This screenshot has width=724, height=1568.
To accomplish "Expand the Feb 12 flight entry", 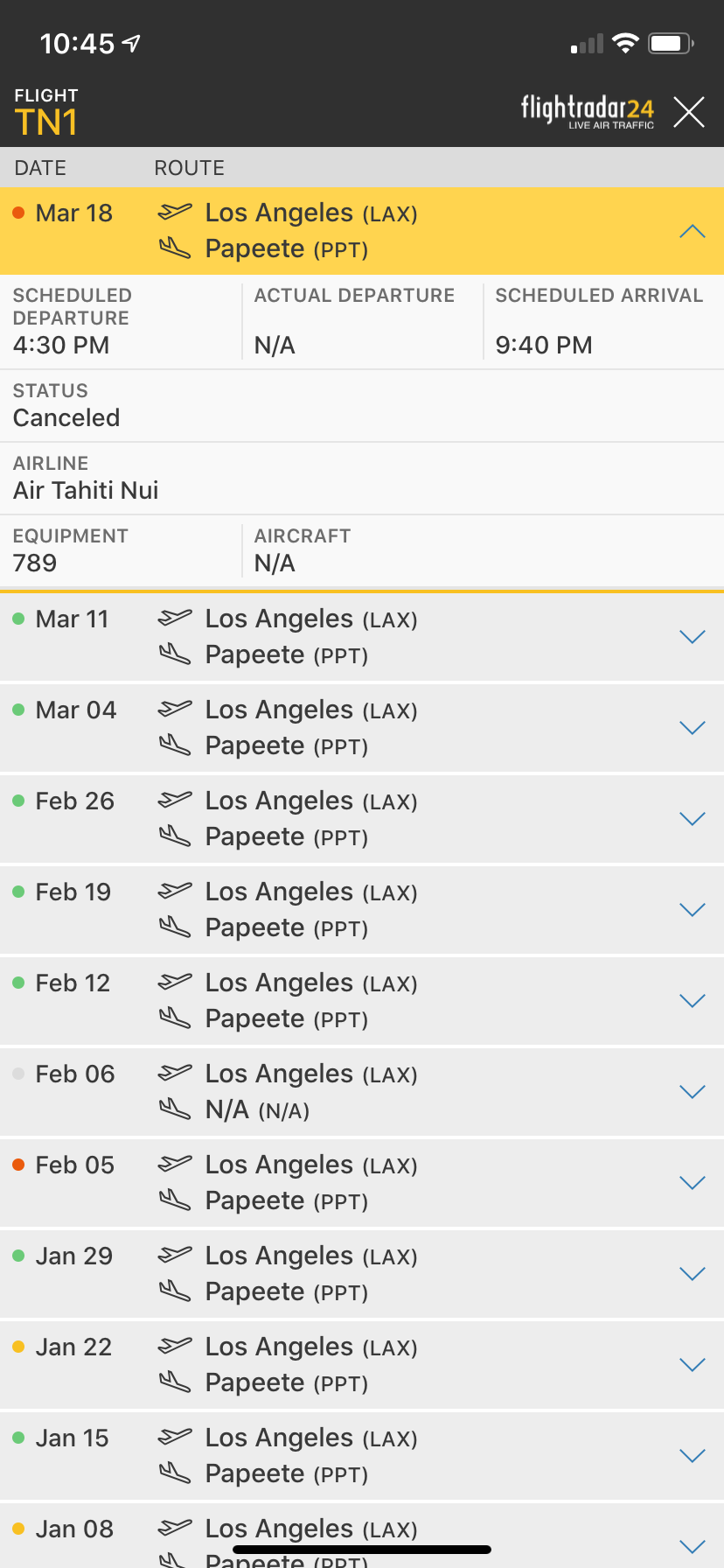I will pos(692,1001).
